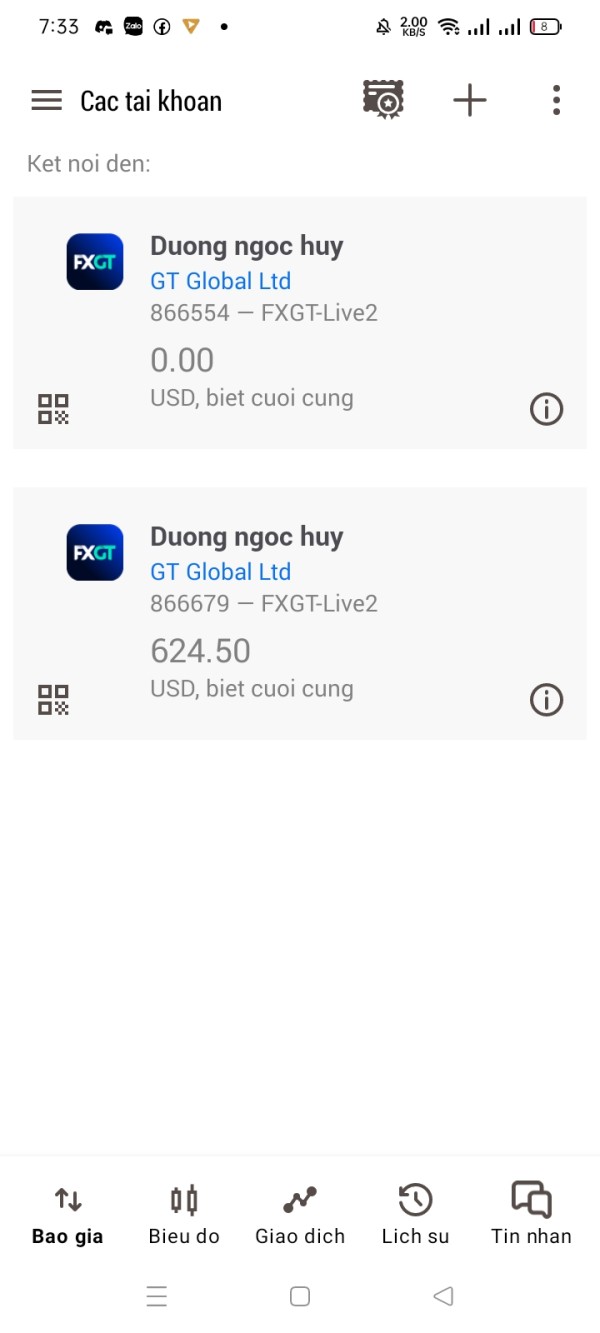Go to the Giao dich tab

[x=300, y=1215]
